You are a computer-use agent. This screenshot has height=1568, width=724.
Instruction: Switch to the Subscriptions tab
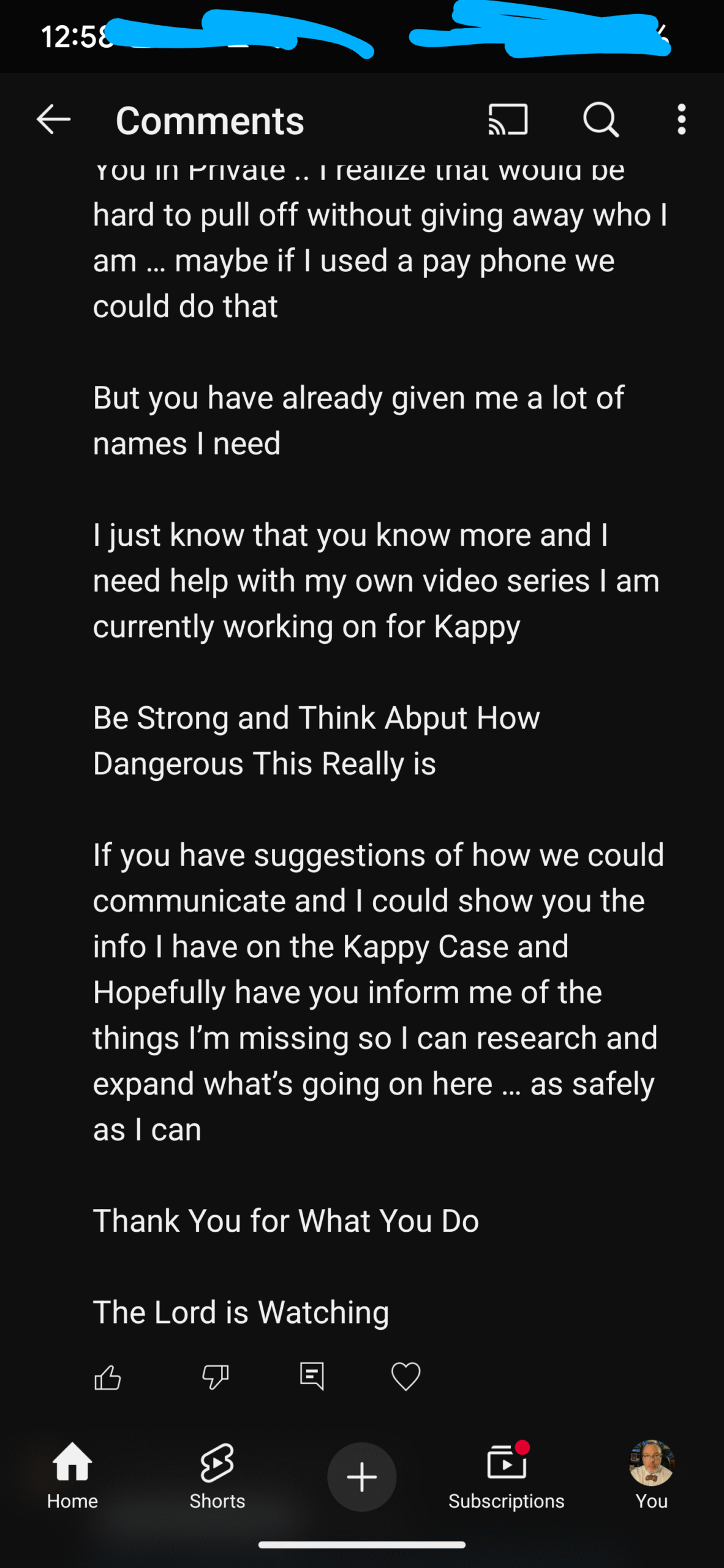click(x=506, y=1476)
